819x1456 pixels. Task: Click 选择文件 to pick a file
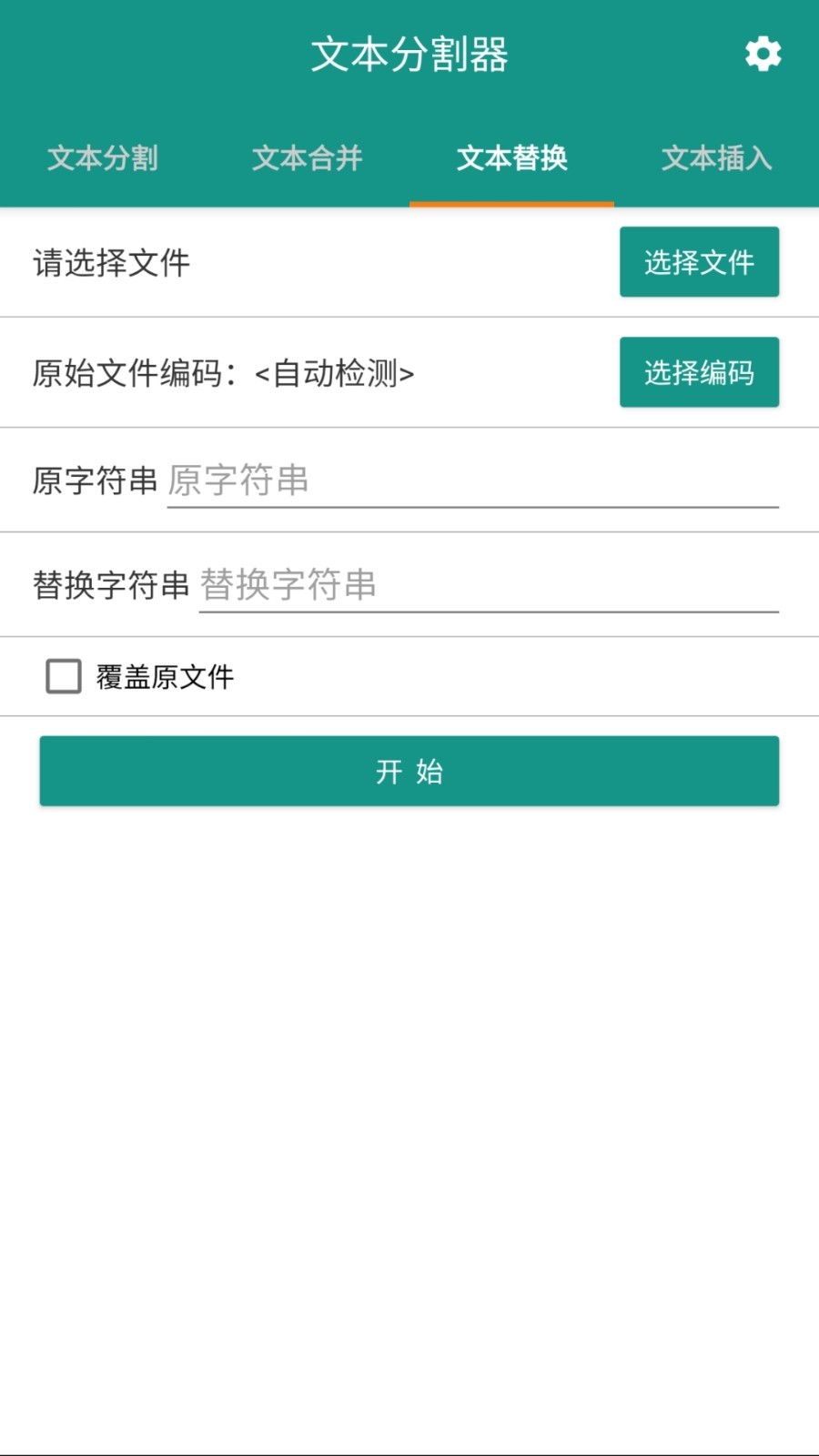point(699,262)
